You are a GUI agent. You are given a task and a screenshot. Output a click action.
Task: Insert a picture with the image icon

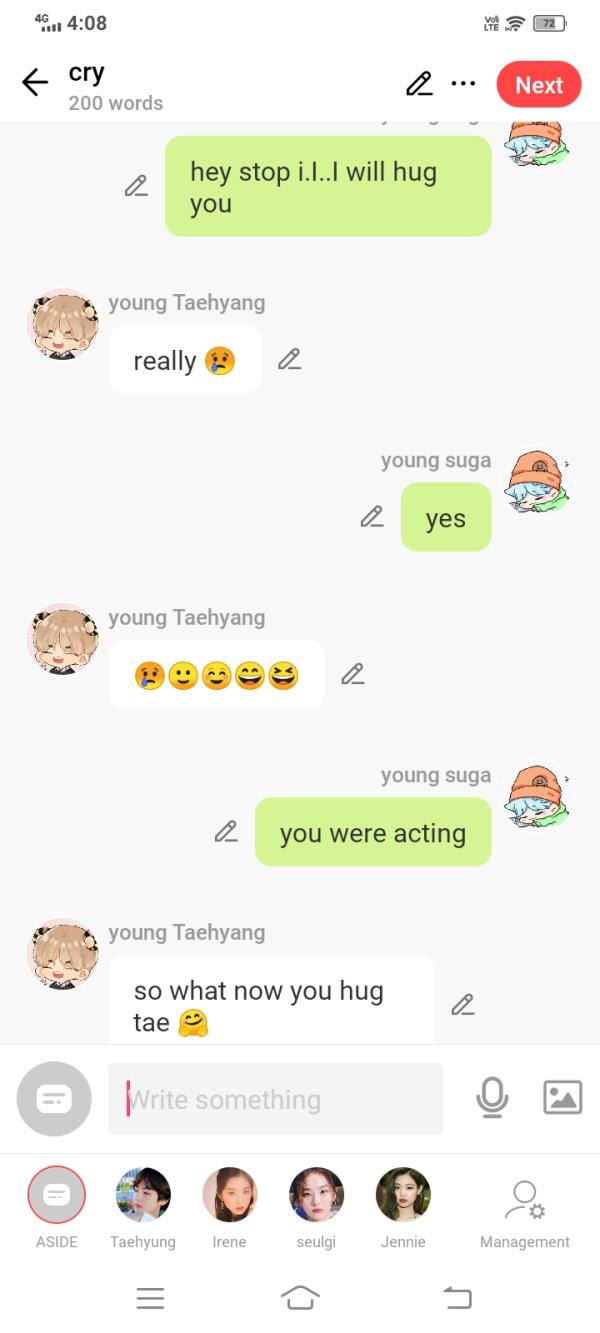point(562,1098)
